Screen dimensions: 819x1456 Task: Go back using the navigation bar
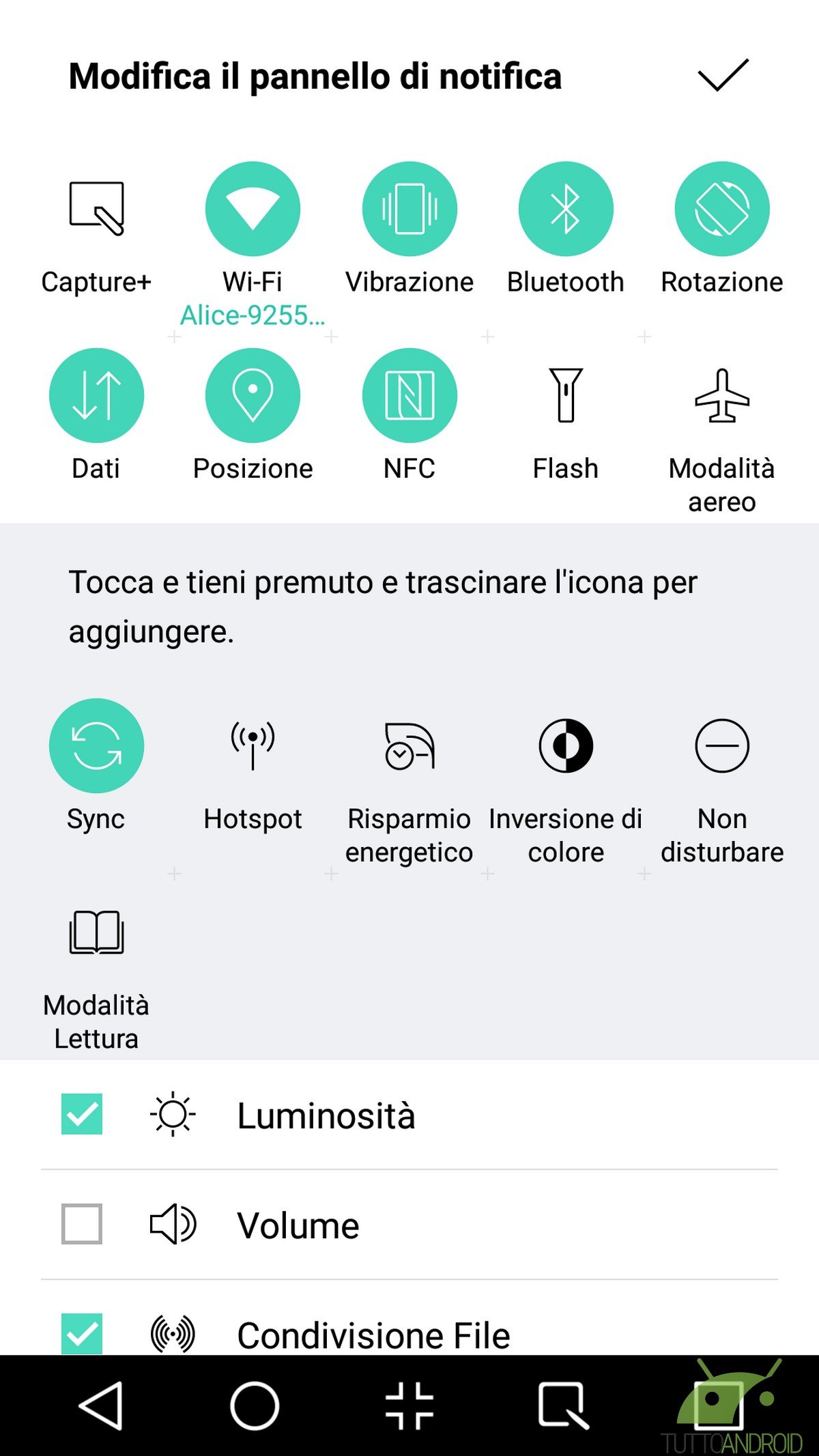pyautogui.click(x=101, y=1406)
